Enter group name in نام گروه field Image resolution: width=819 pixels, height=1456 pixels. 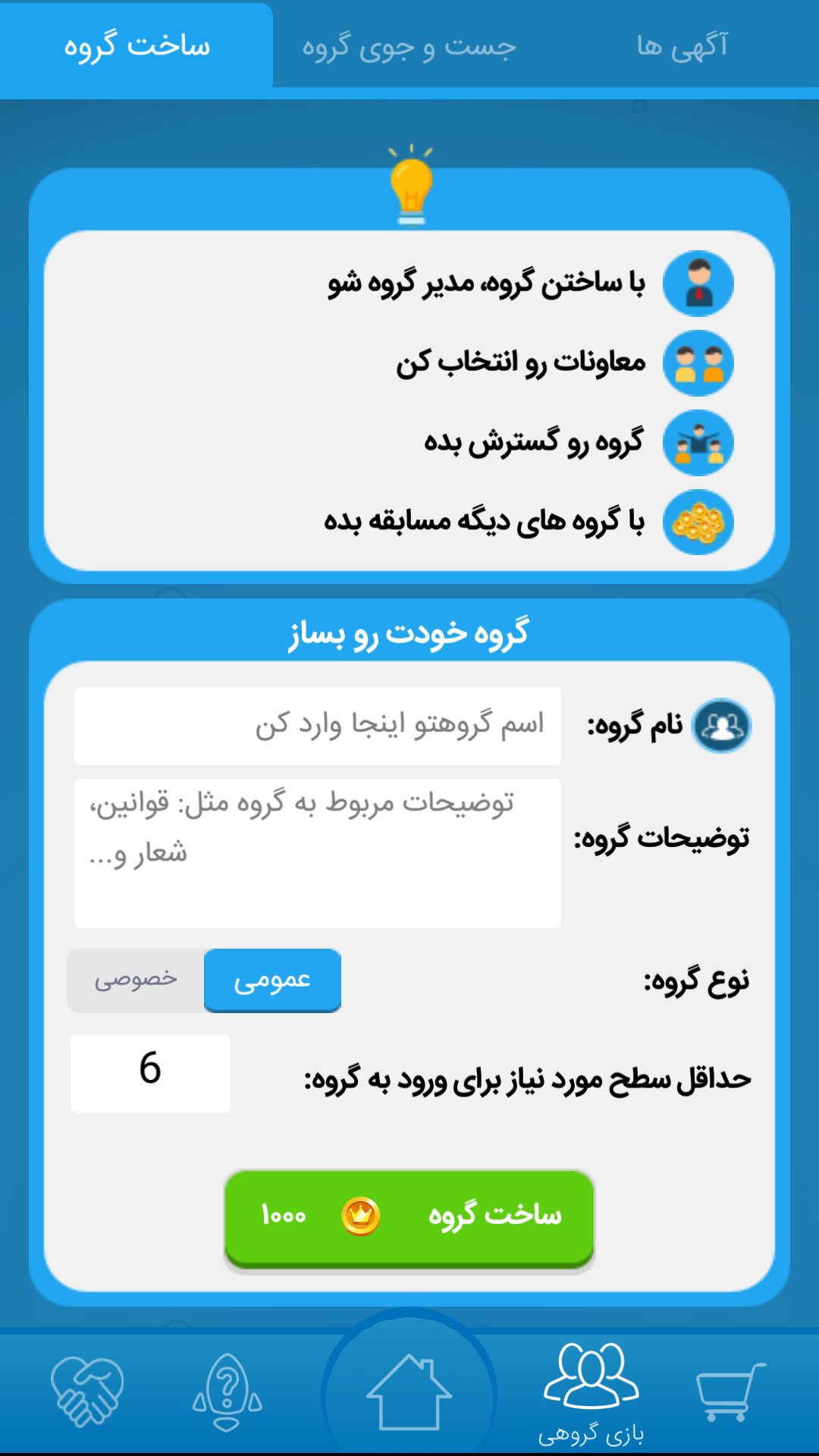pos(317,726)
